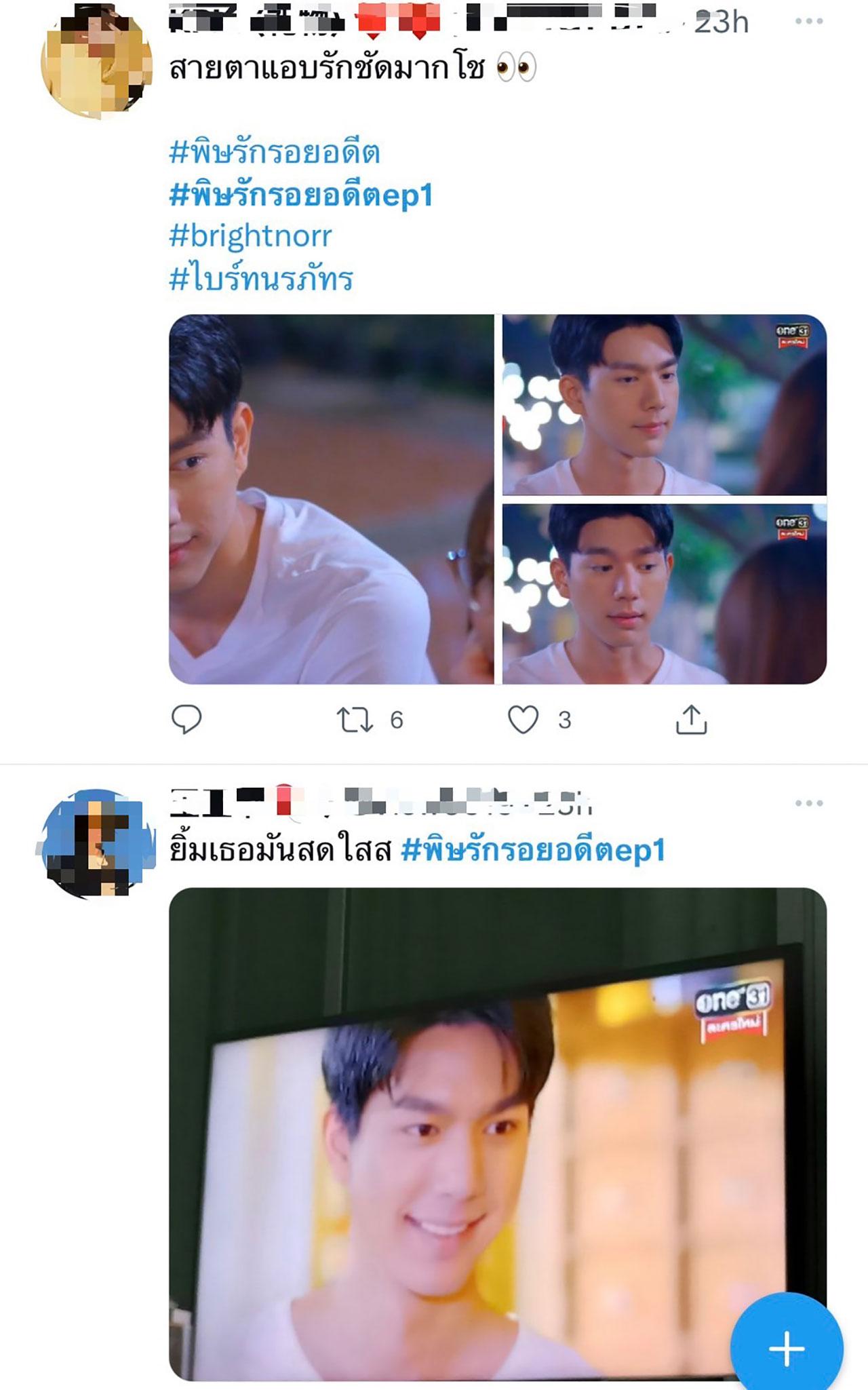Compose a new tweet

(x=787, y=1348)
